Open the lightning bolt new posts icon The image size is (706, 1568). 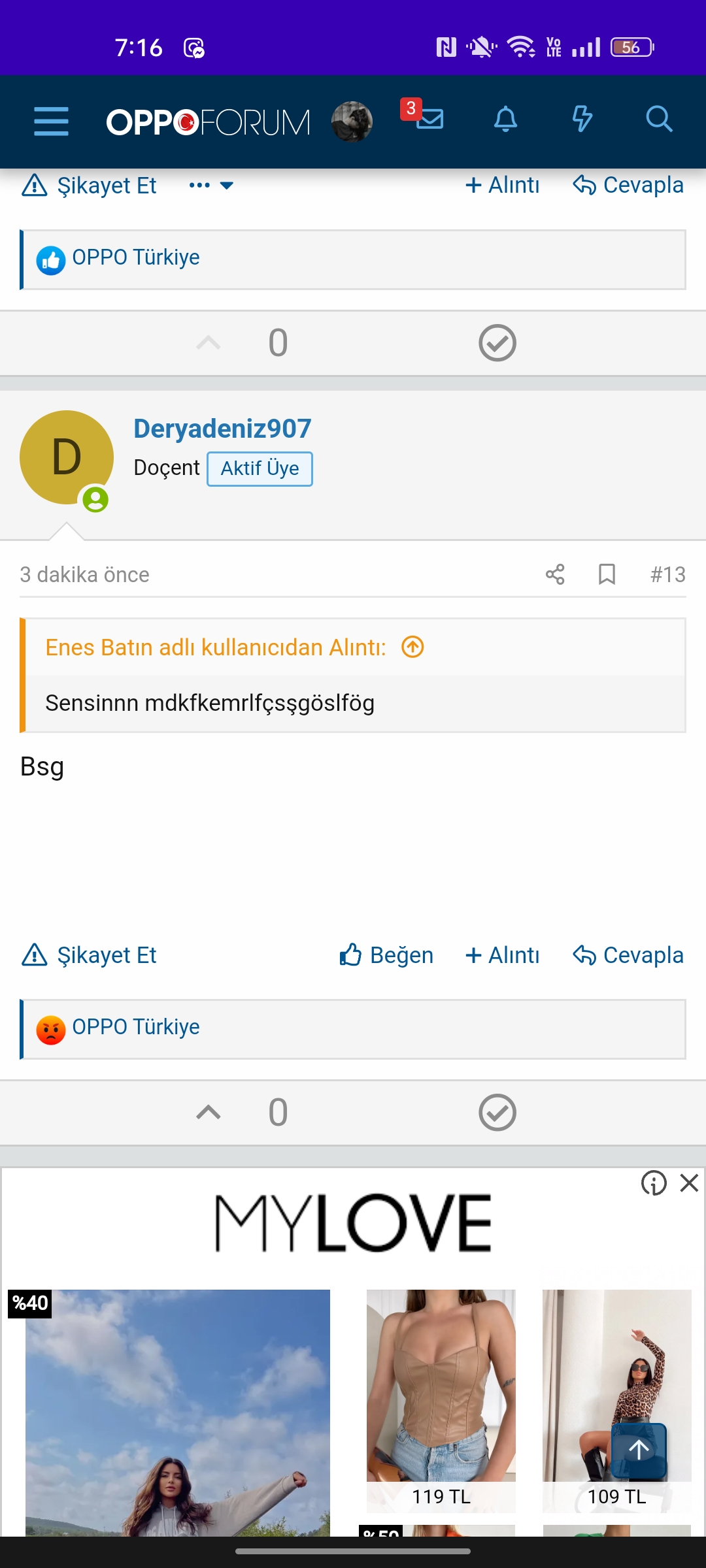[582, 120]
